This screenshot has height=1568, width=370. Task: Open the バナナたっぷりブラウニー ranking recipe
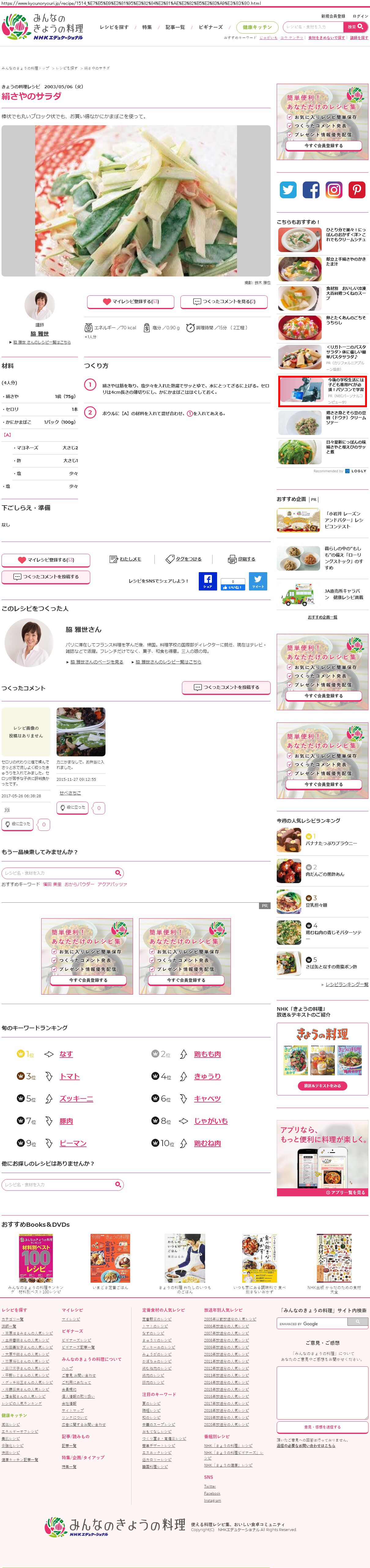pyautogui.click(x=331, y=844)
